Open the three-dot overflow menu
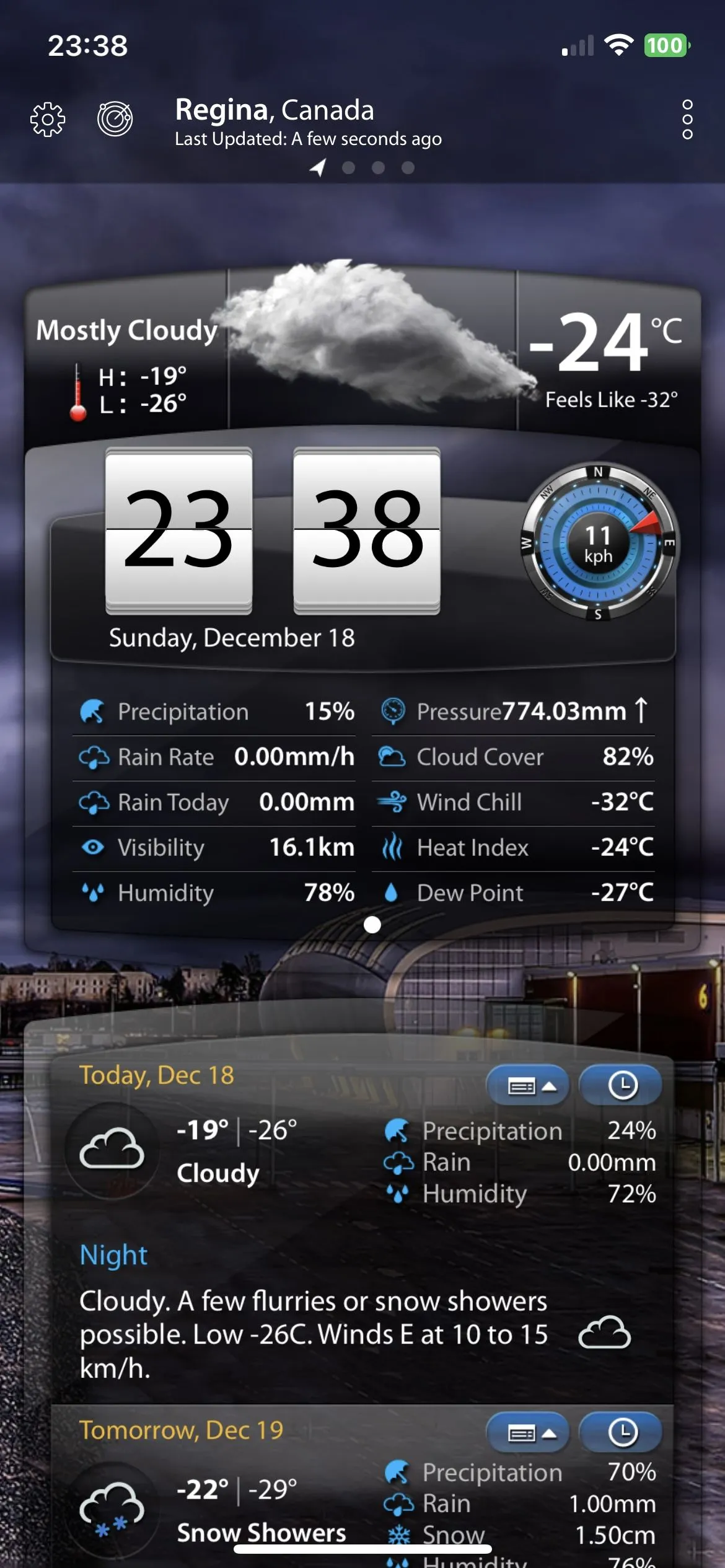 (x=687, y=119)
